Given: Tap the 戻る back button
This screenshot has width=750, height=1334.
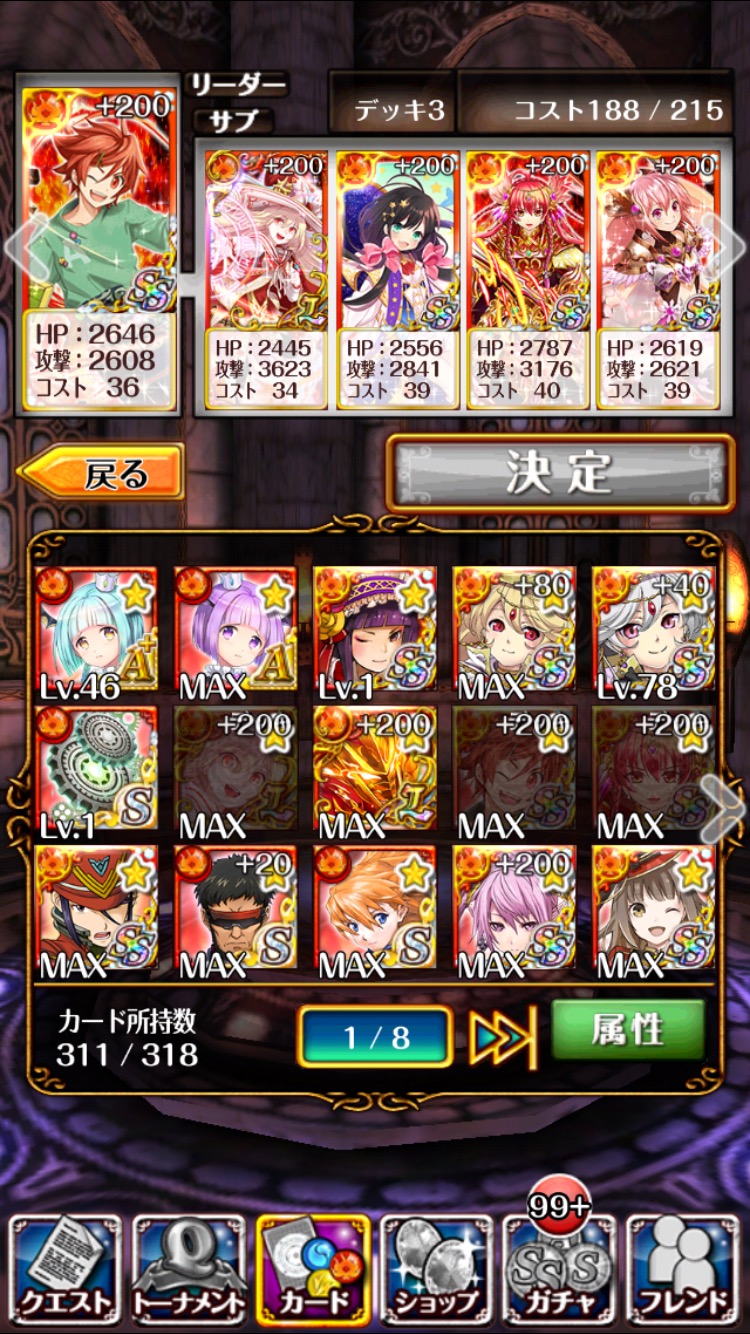Looking at the screenshot, I should (x=102, y=471).
